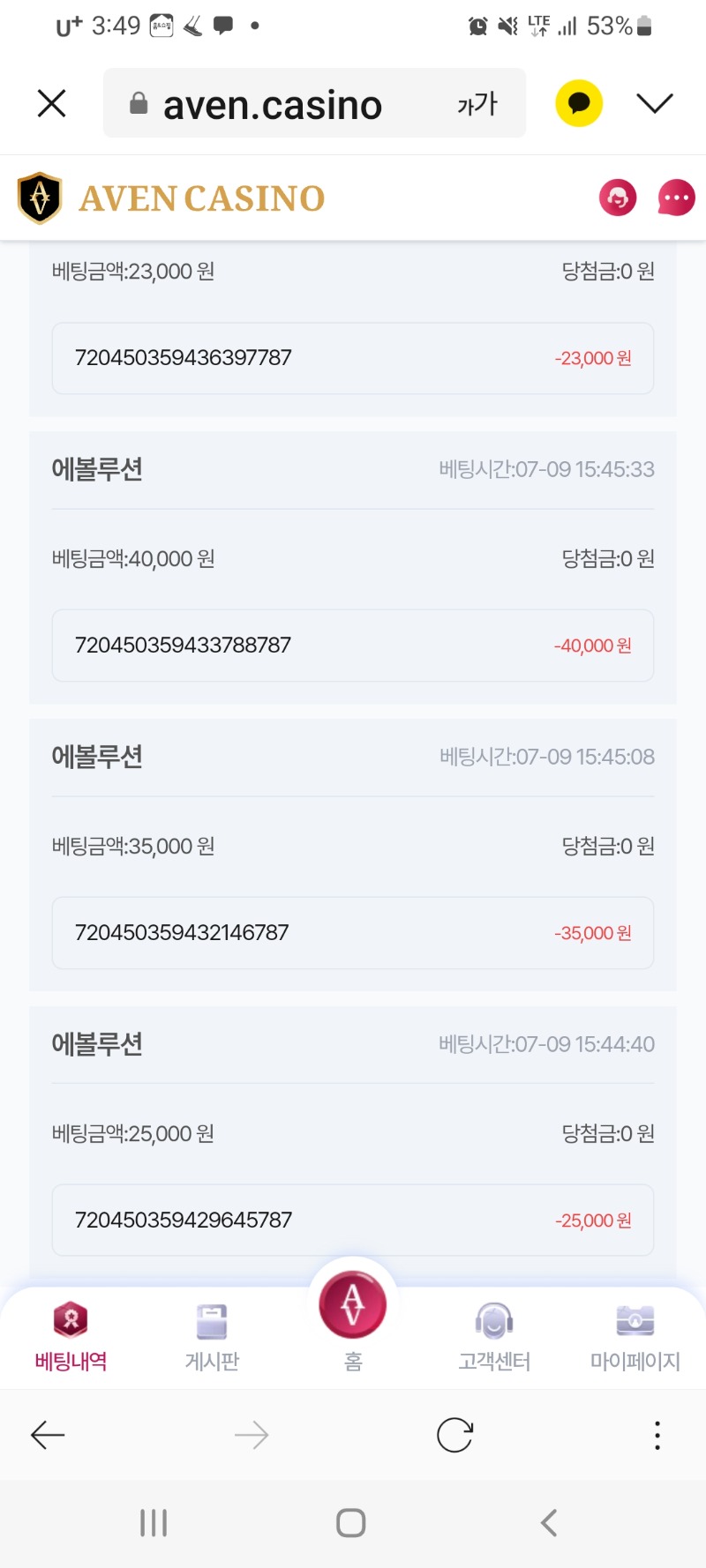Tap the system recent apps button

click(154, 1523)
